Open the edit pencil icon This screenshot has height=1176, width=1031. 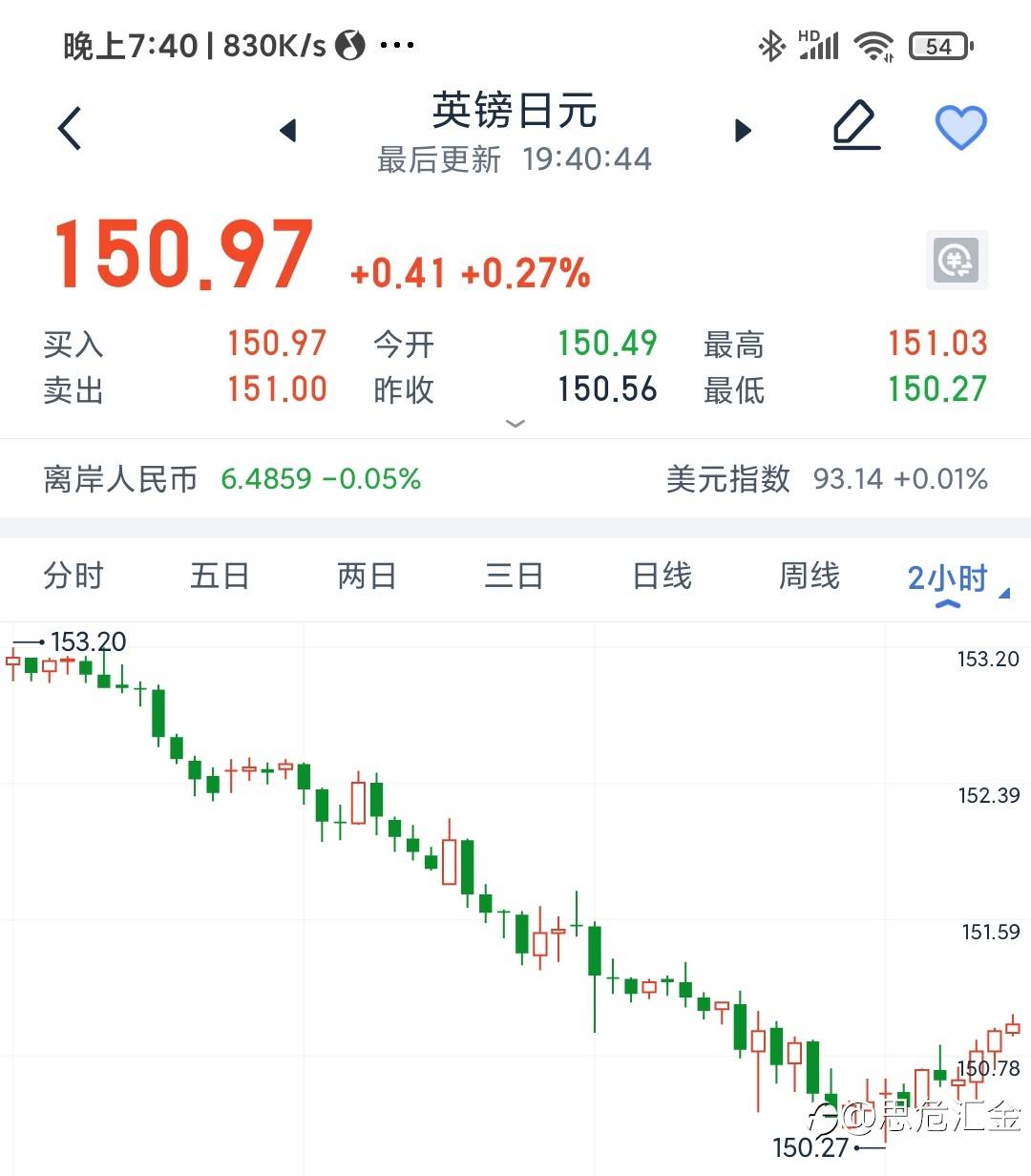[x=856, y=126]
